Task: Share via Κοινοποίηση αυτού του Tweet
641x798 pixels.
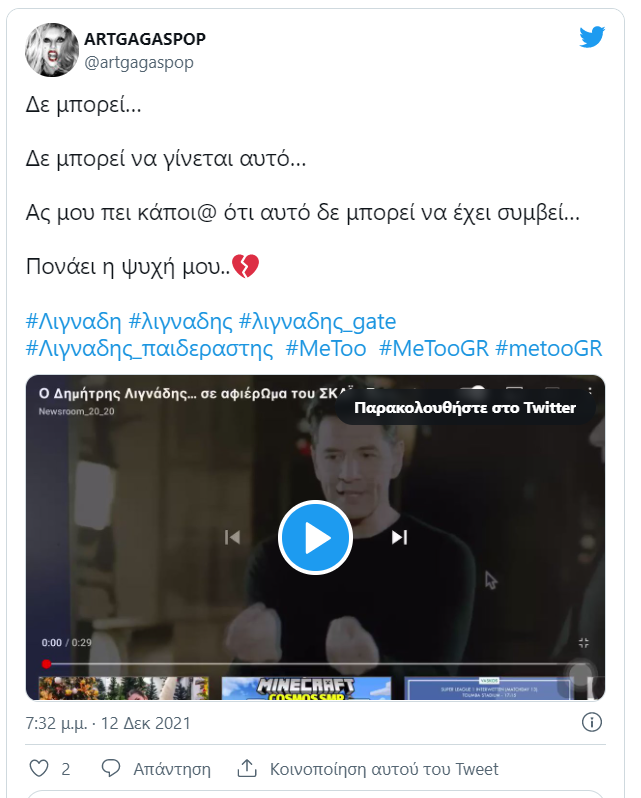Action: point(368,769)
